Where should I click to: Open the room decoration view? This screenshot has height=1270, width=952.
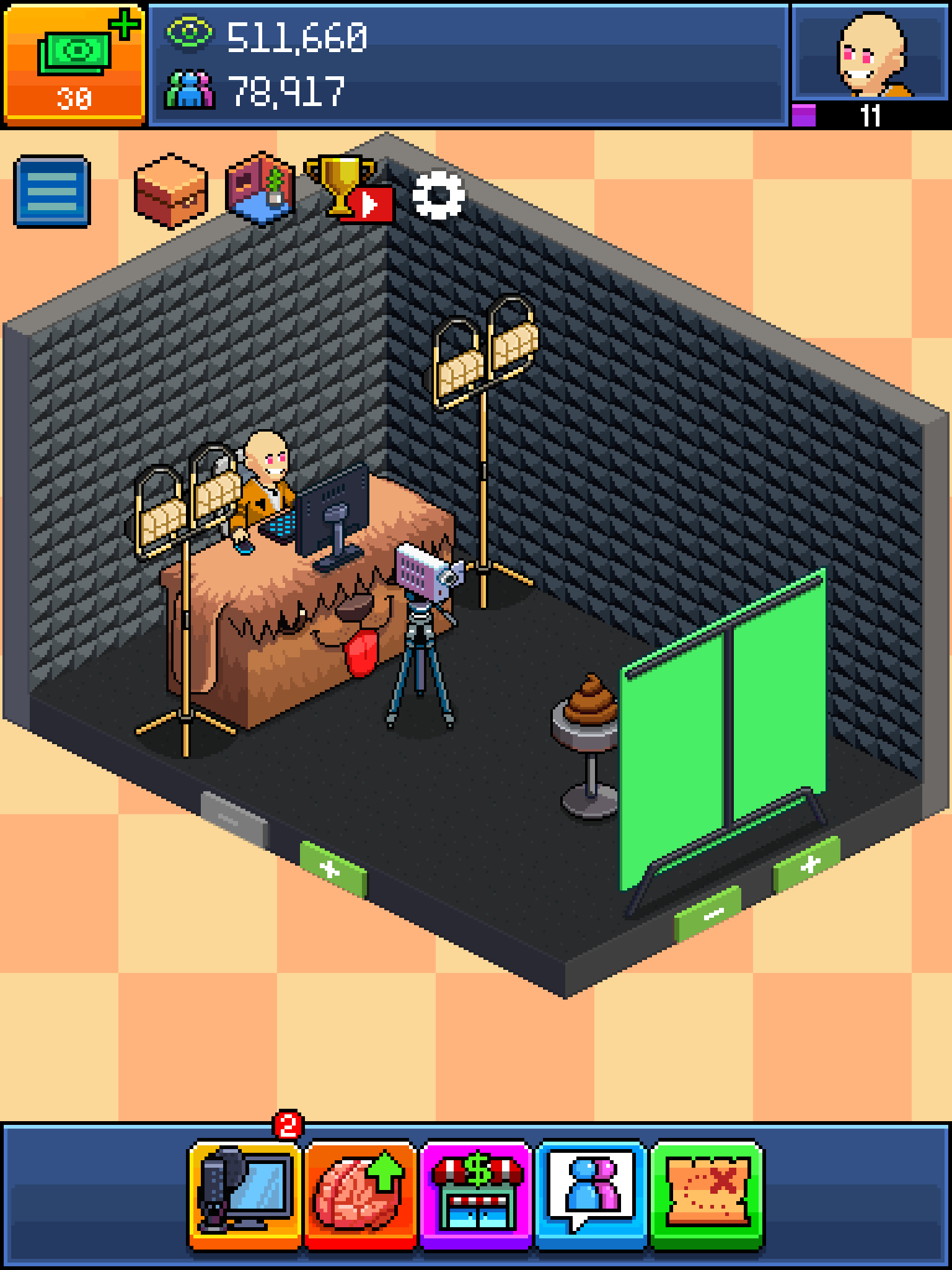click(x=260, y=189)
